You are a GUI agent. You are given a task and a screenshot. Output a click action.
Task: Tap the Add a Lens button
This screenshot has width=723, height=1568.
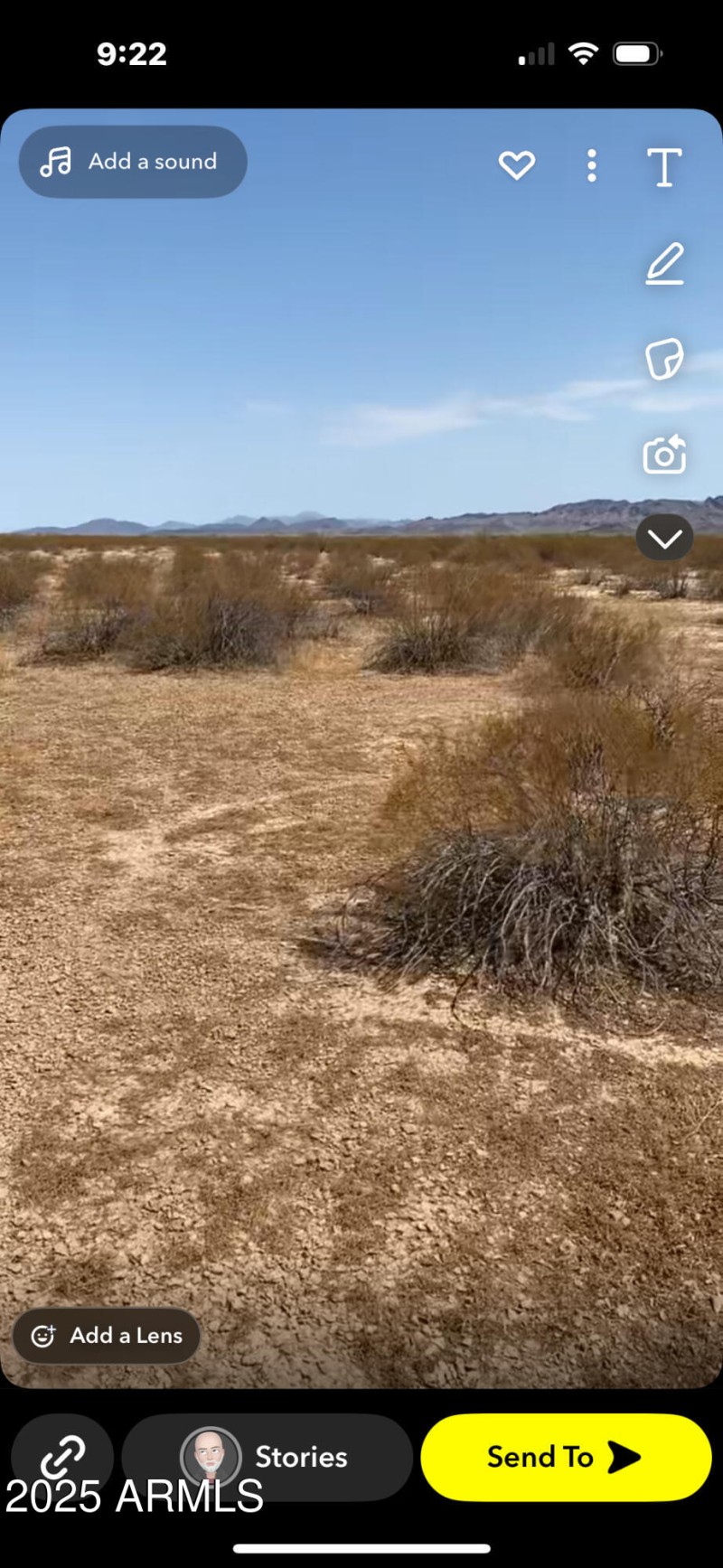107,1336
